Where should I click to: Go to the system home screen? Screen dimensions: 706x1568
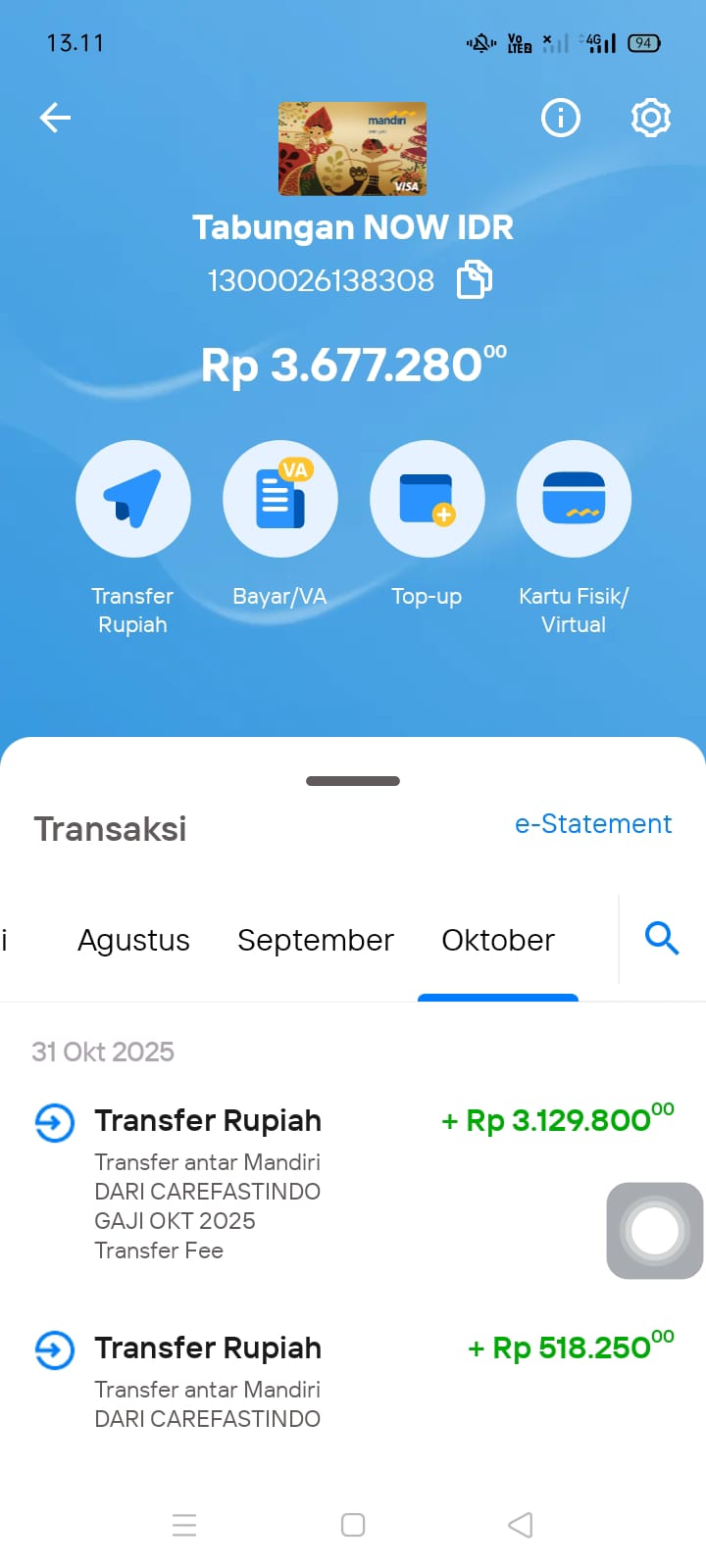[x=353, y=1525]
